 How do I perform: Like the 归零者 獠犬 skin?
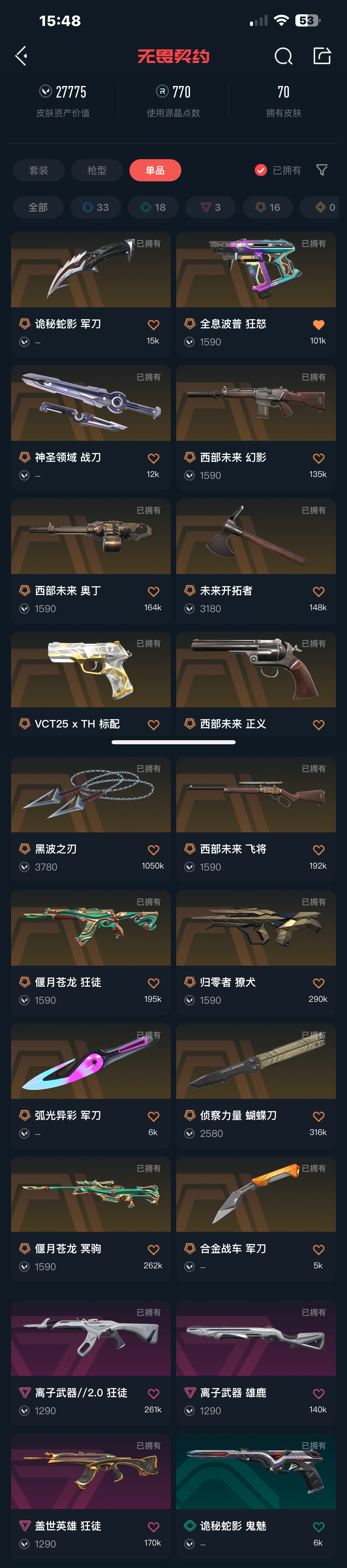tap(318, 983)
